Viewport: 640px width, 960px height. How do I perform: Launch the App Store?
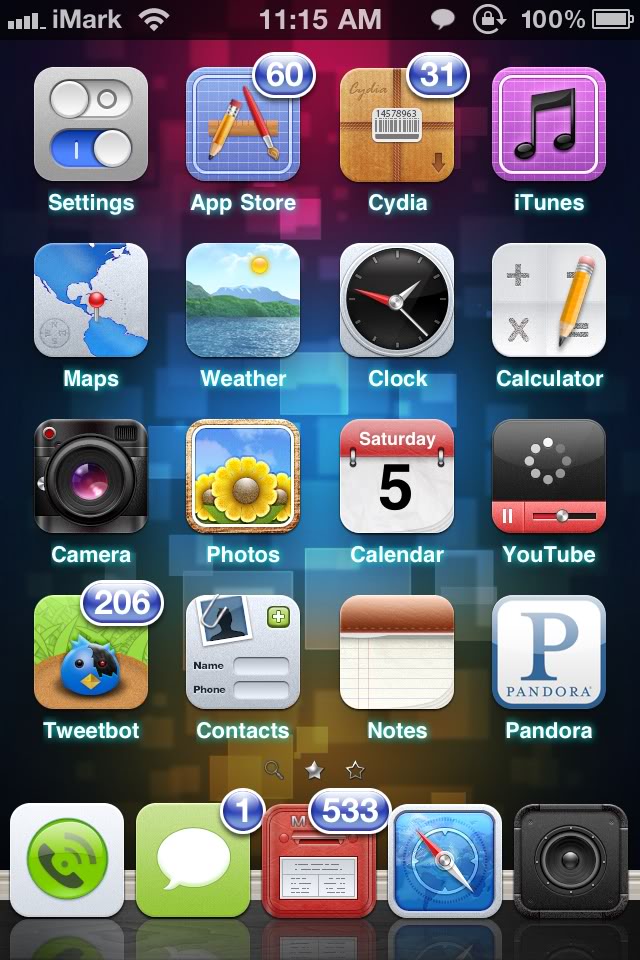tap(243, 125)
